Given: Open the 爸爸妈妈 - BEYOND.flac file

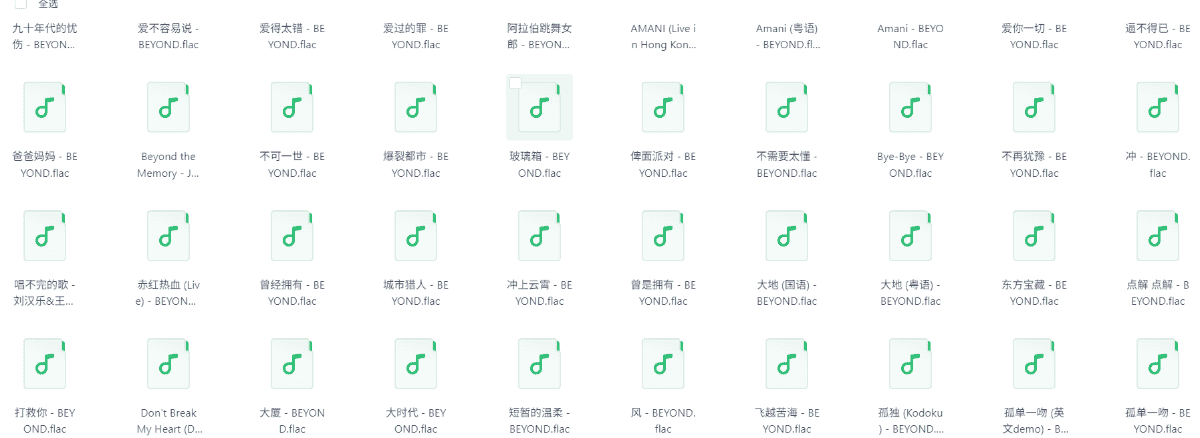Looking at the screenshot, I should click(x=44, y=107).
